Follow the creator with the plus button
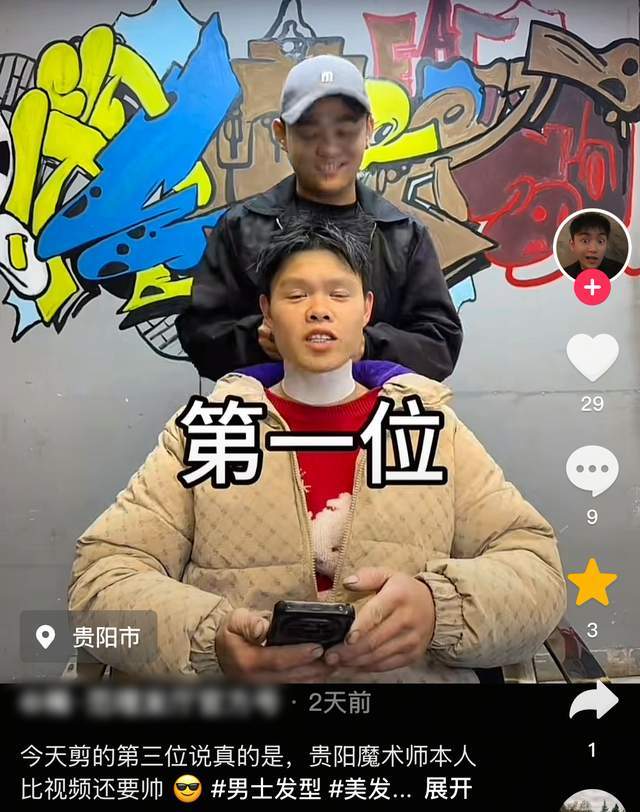Image resolution: width=640 pixels, height=812 pixels. point(592,288)
